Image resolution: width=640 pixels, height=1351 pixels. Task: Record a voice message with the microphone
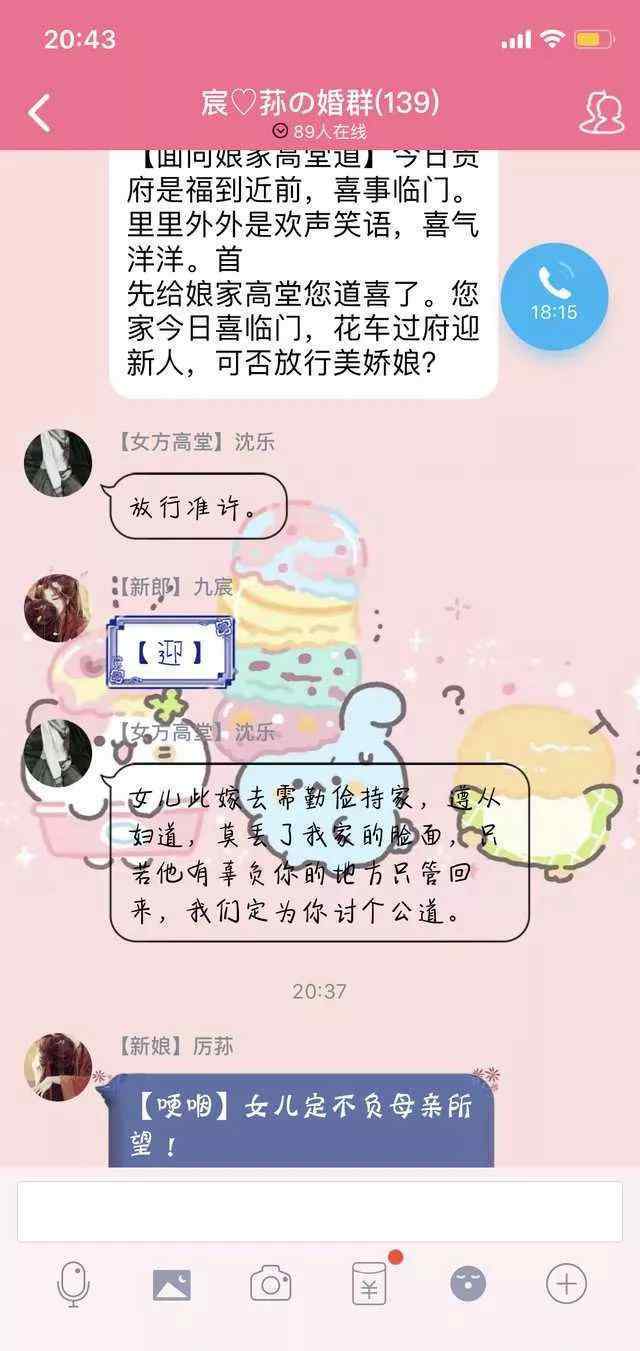pos(73,1283)
